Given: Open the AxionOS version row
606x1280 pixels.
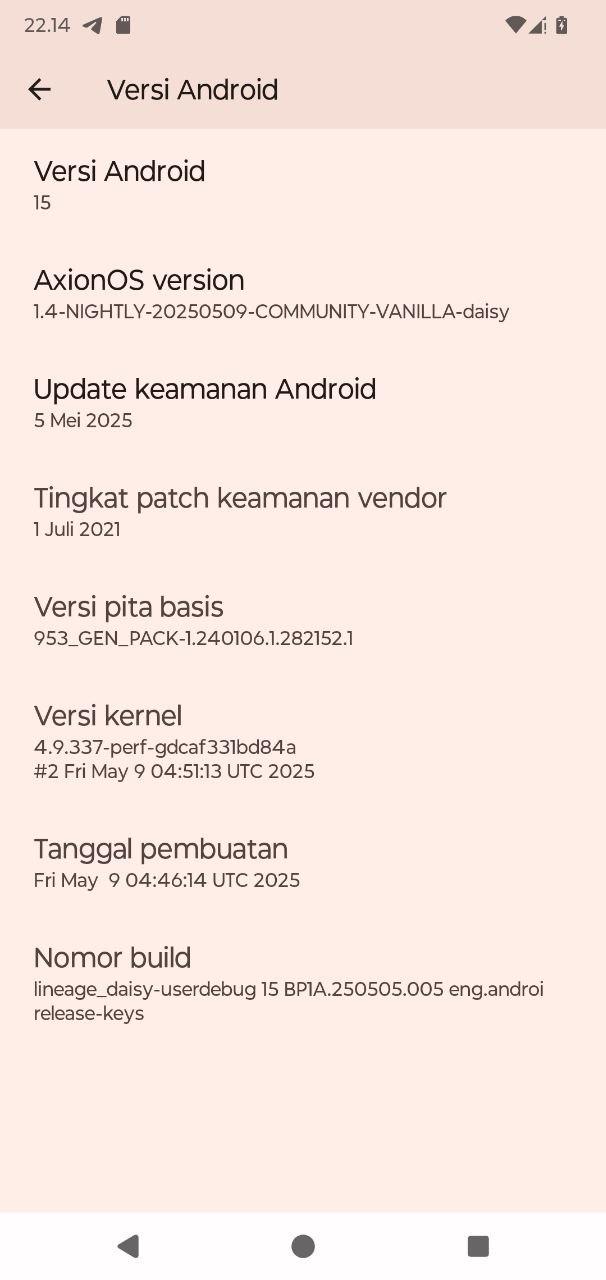Looking at the screenshot, I should [303, 294].
